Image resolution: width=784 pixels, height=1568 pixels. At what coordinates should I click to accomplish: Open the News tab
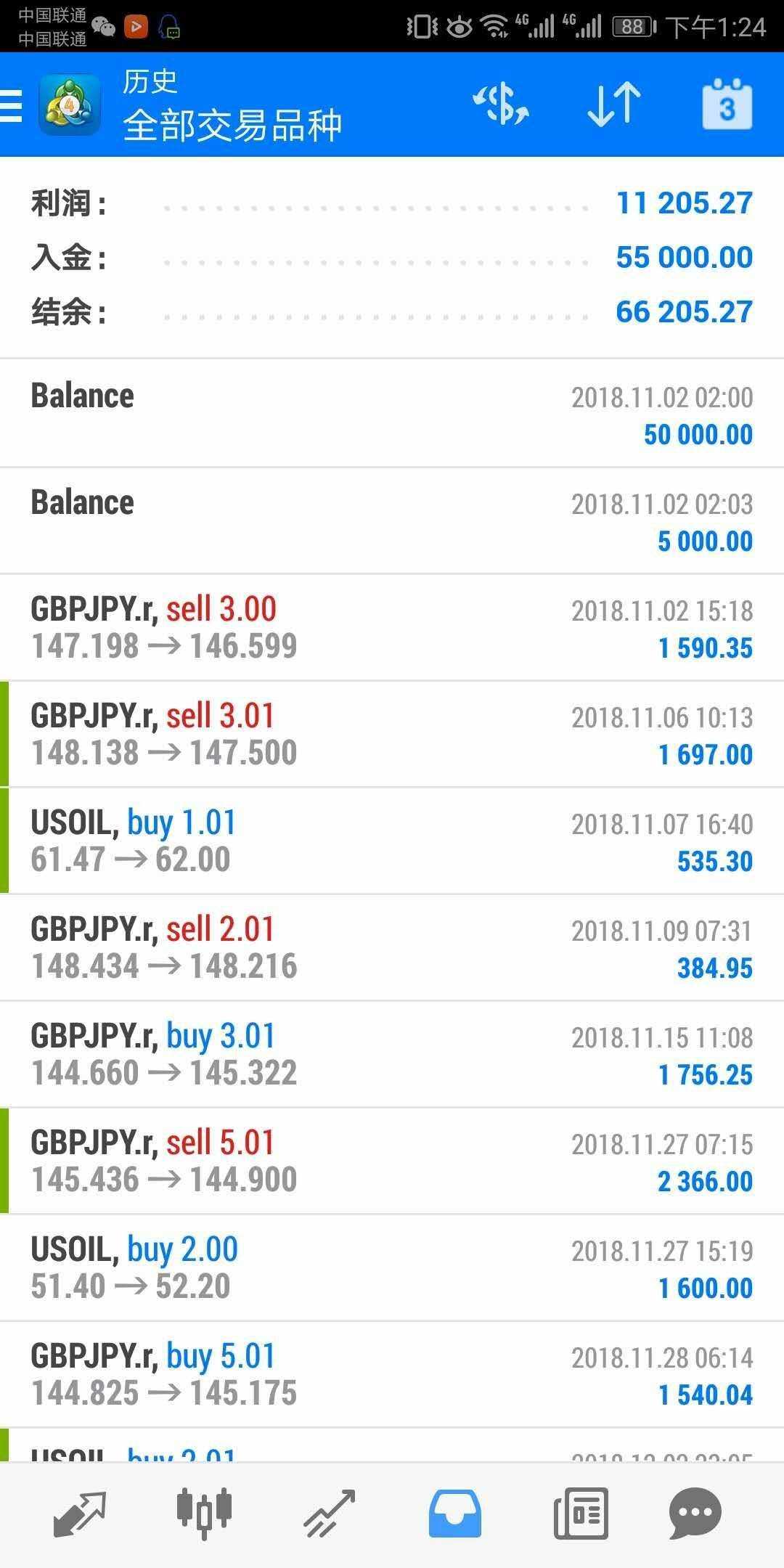(x=580, y=1514)
